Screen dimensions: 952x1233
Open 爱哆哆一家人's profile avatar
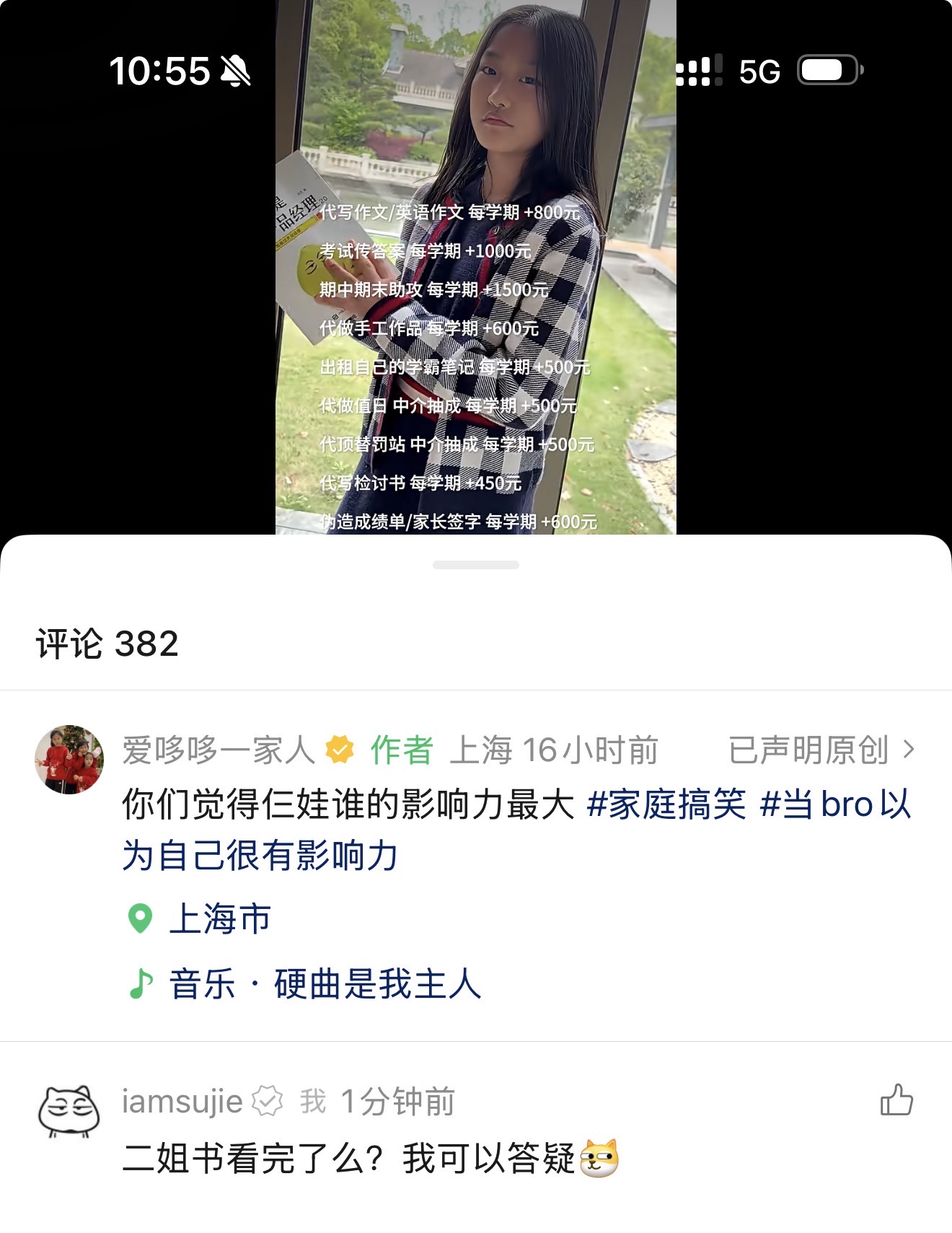(69, 759)
